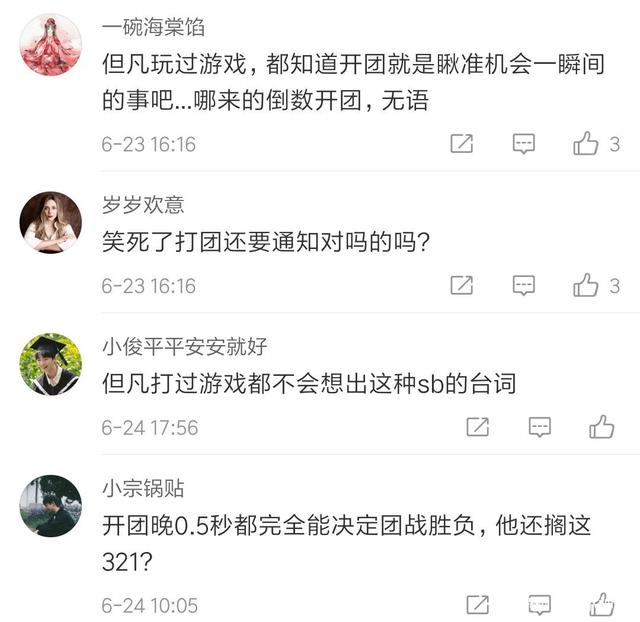Open replies for 岁岁欢意's comment
640x622 pixels.
click(524, 286)
